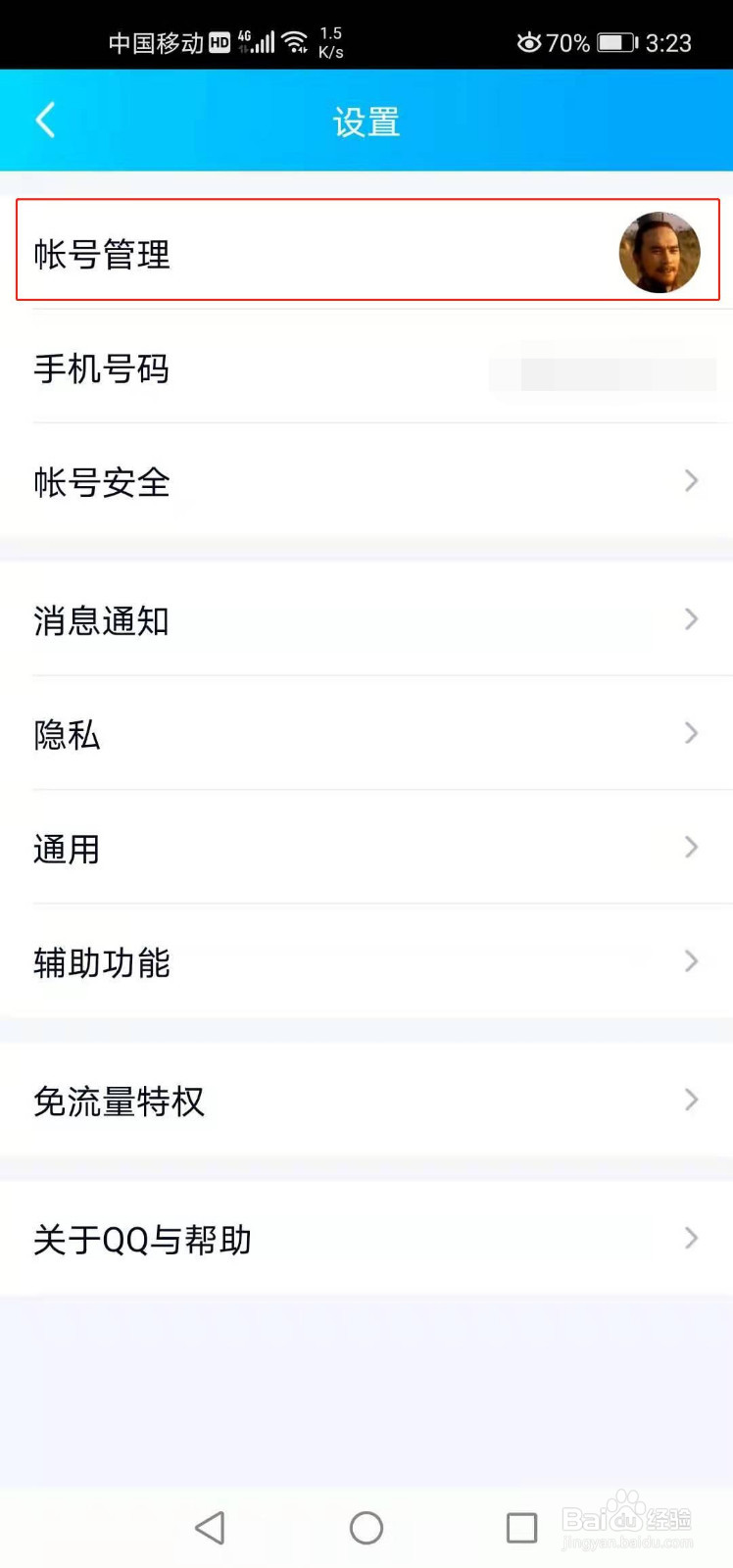The width and height of the screenshot is (733, 1568).
Task: Tap the back arrow on the 设置 title bar
Action: 44,120
